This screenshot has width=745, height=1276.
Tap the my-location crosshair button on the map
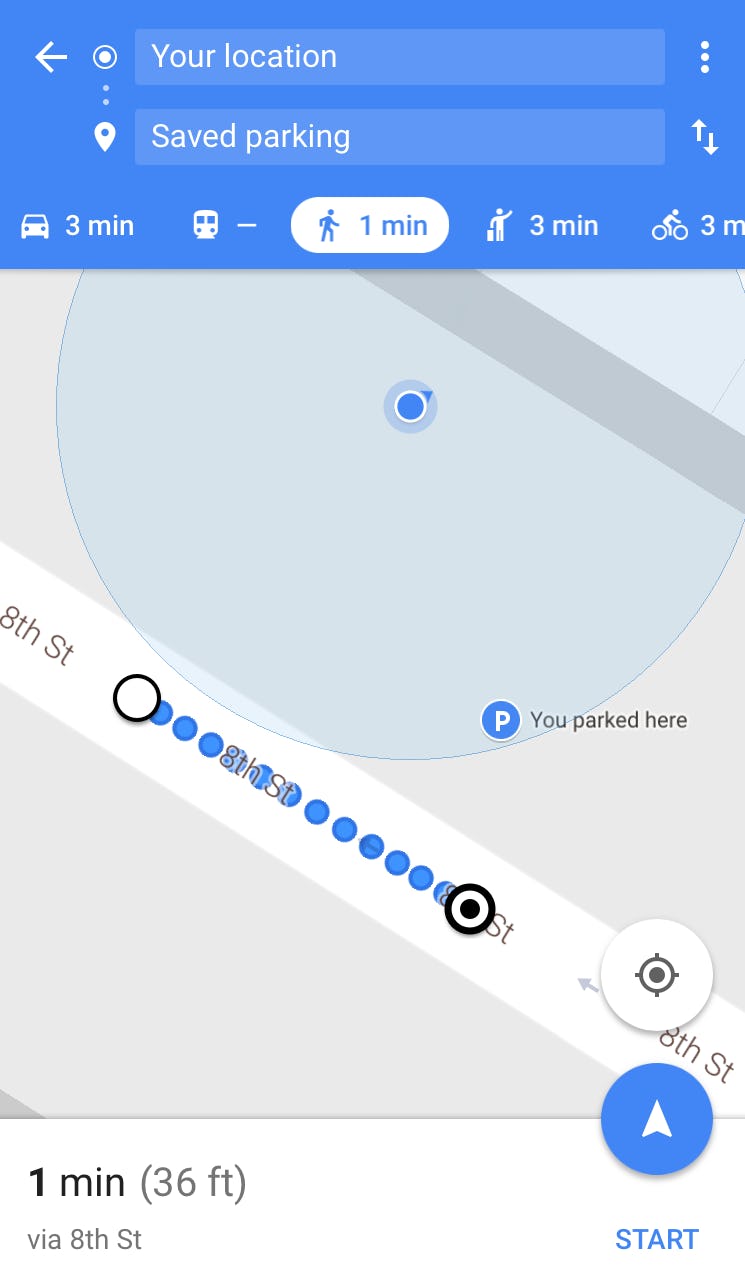pos(657,975)
